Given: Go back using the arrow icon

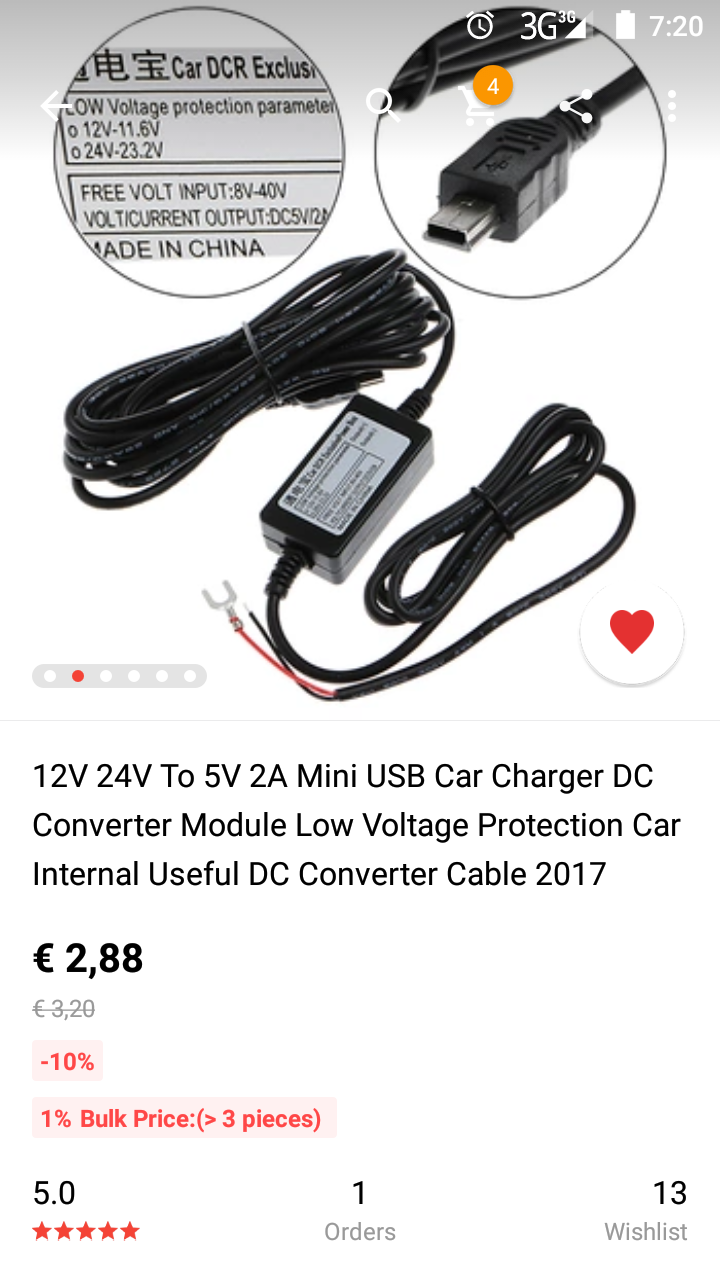Looking at the screenshot, I should (x=57, y=105).
